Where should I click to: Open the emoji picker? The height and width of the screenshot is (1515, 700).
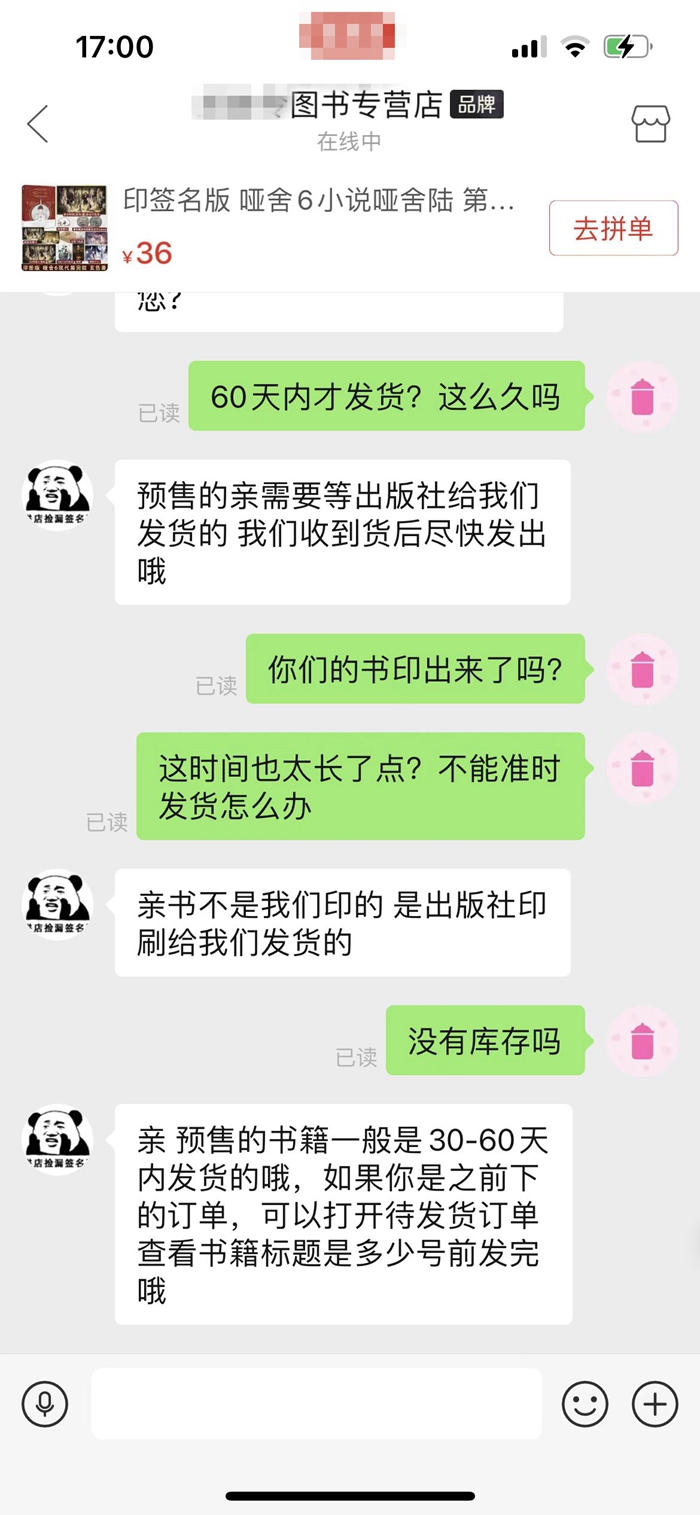585,1404
